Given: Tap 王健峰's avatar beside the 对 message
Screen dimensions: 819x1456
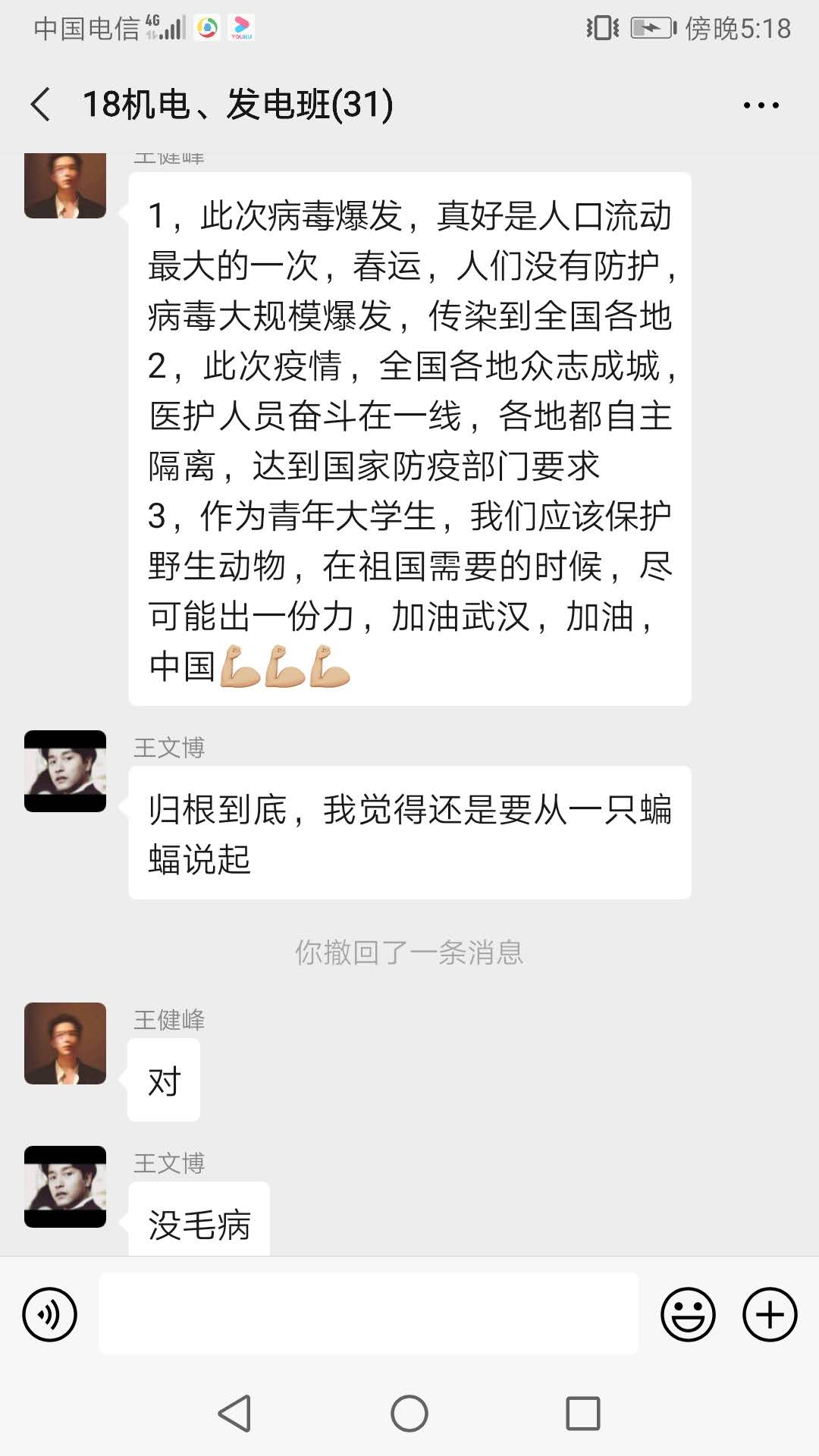Looking at the screenshot, I should tap(65, 1043).
